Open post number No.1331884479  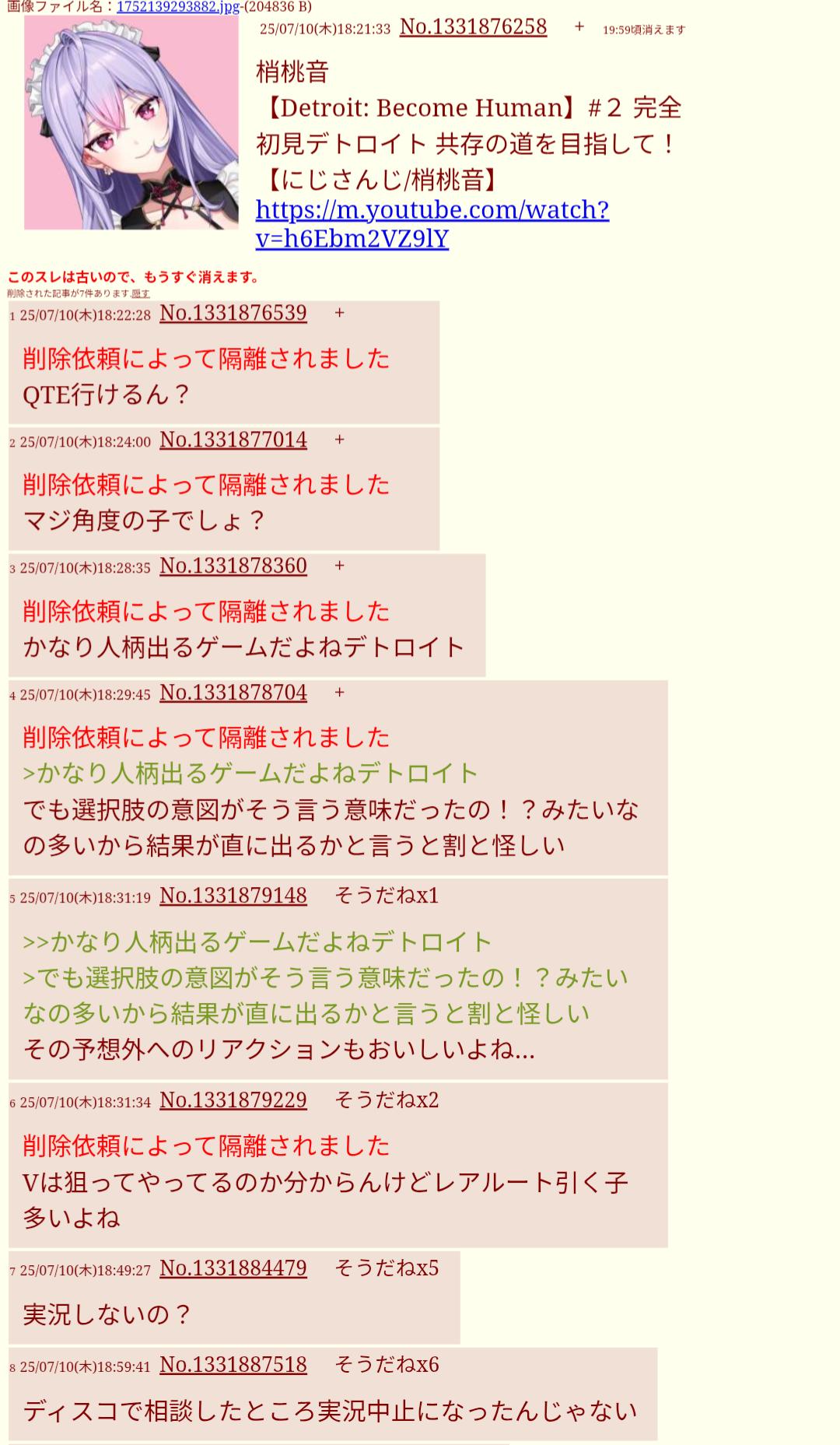pyautogui.click(x=233, y=1268)
